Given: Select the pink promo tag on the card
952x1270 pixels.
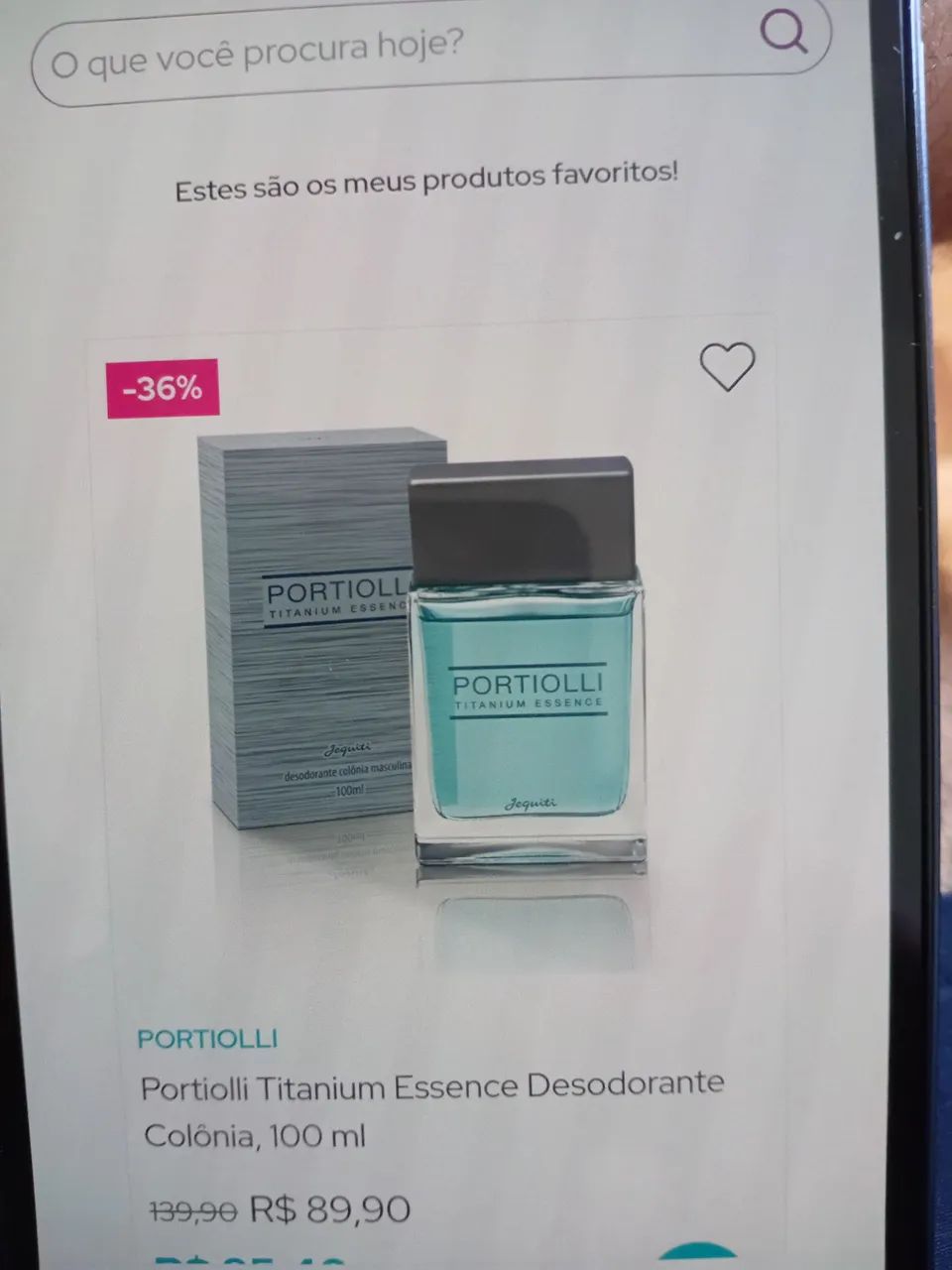Looking at the screenshot, I should (x=162, y=387).
